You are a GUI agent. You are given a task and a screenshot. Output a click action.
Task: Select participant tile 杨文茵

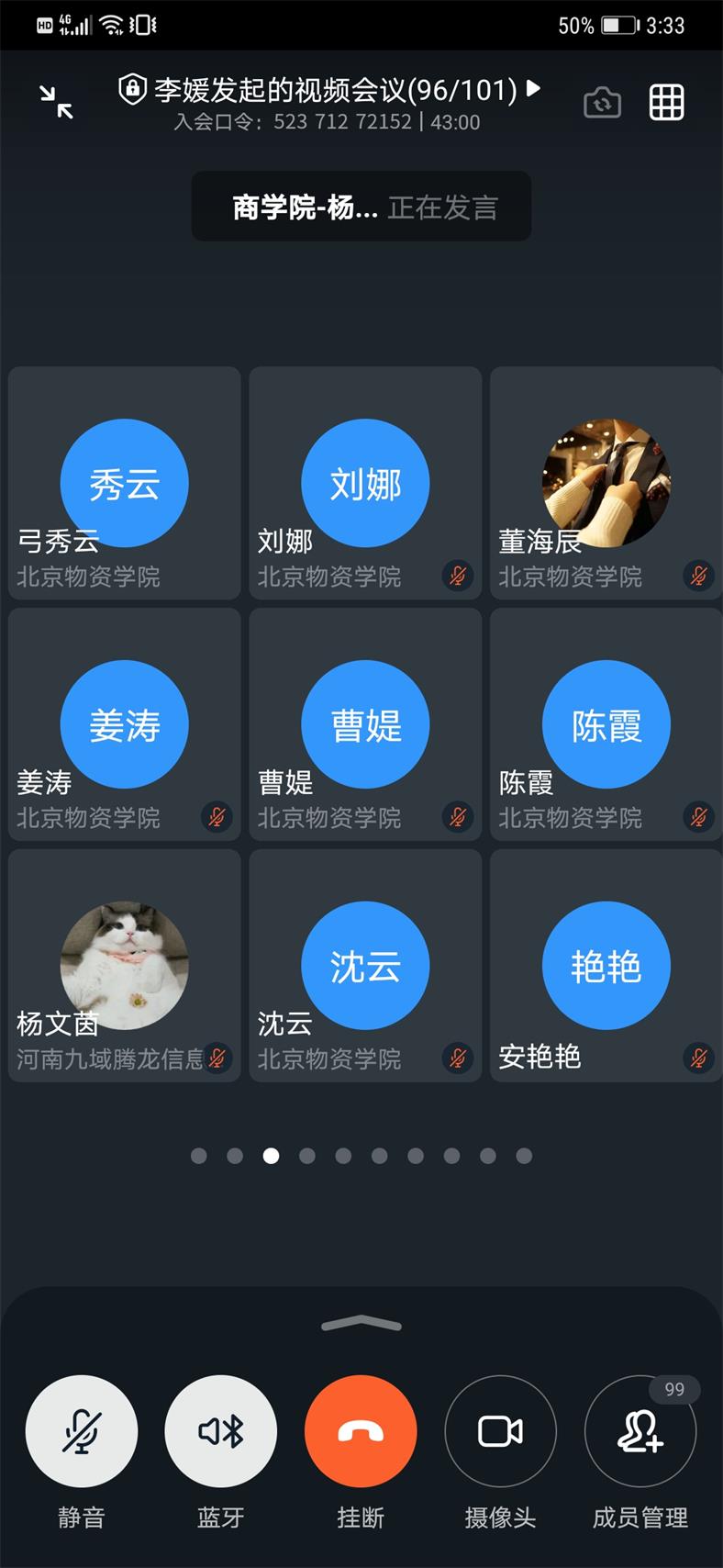[125, 966]
